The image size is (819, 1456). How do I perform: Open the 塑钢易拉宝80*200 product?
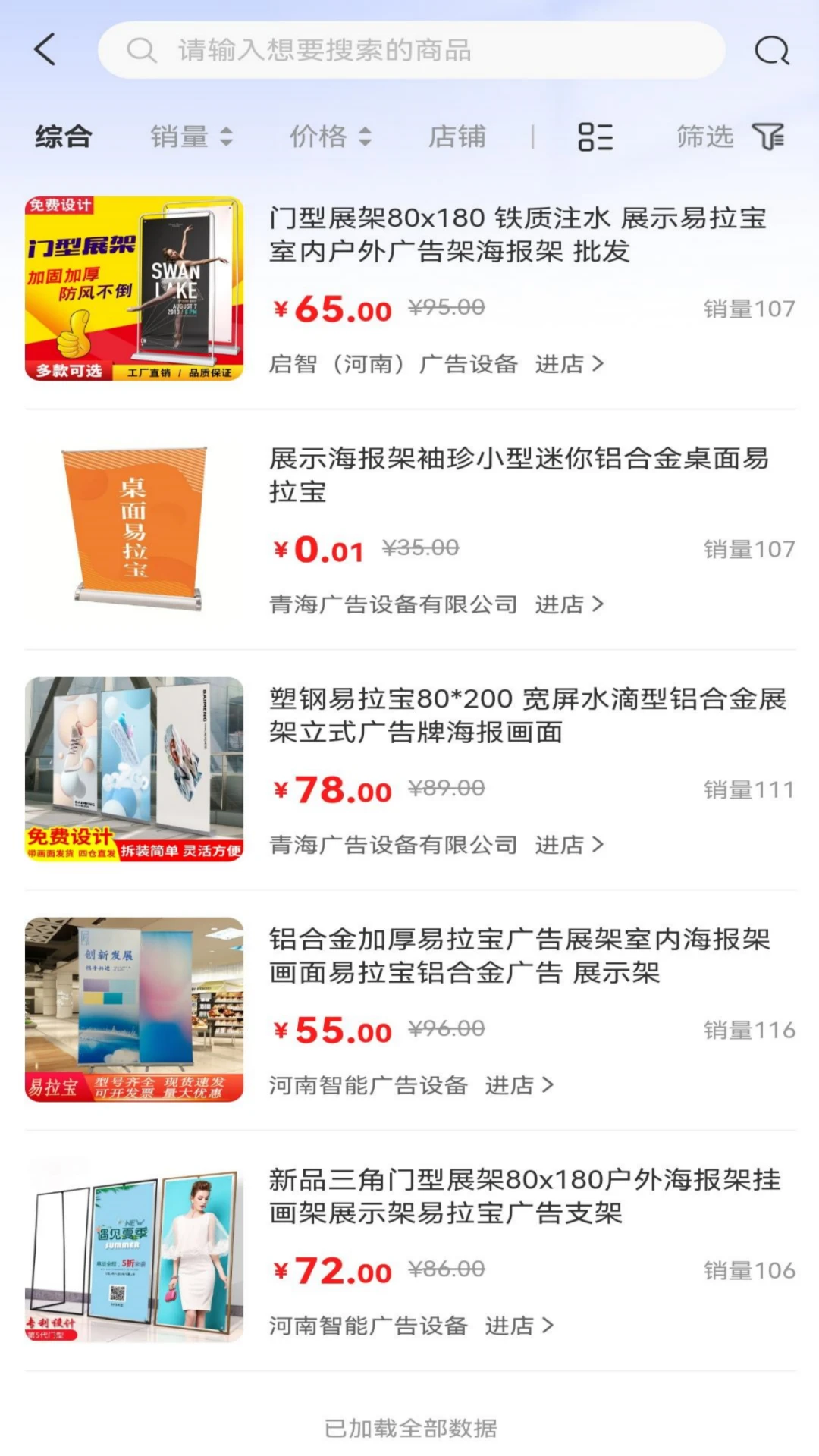pyautogui.click(x=528, y=715)
